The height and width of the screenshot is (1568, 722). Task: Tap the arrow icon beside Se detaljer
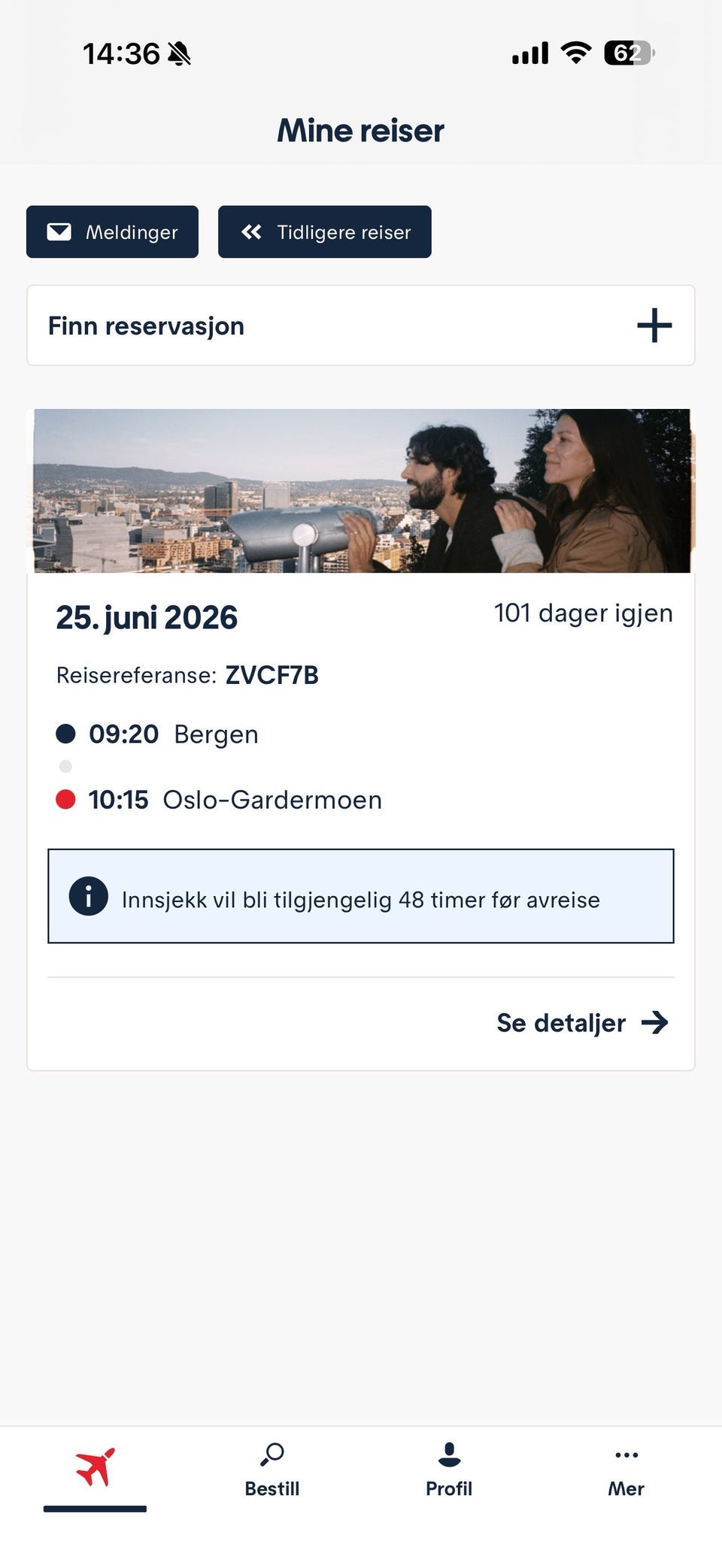point(654,1022)
